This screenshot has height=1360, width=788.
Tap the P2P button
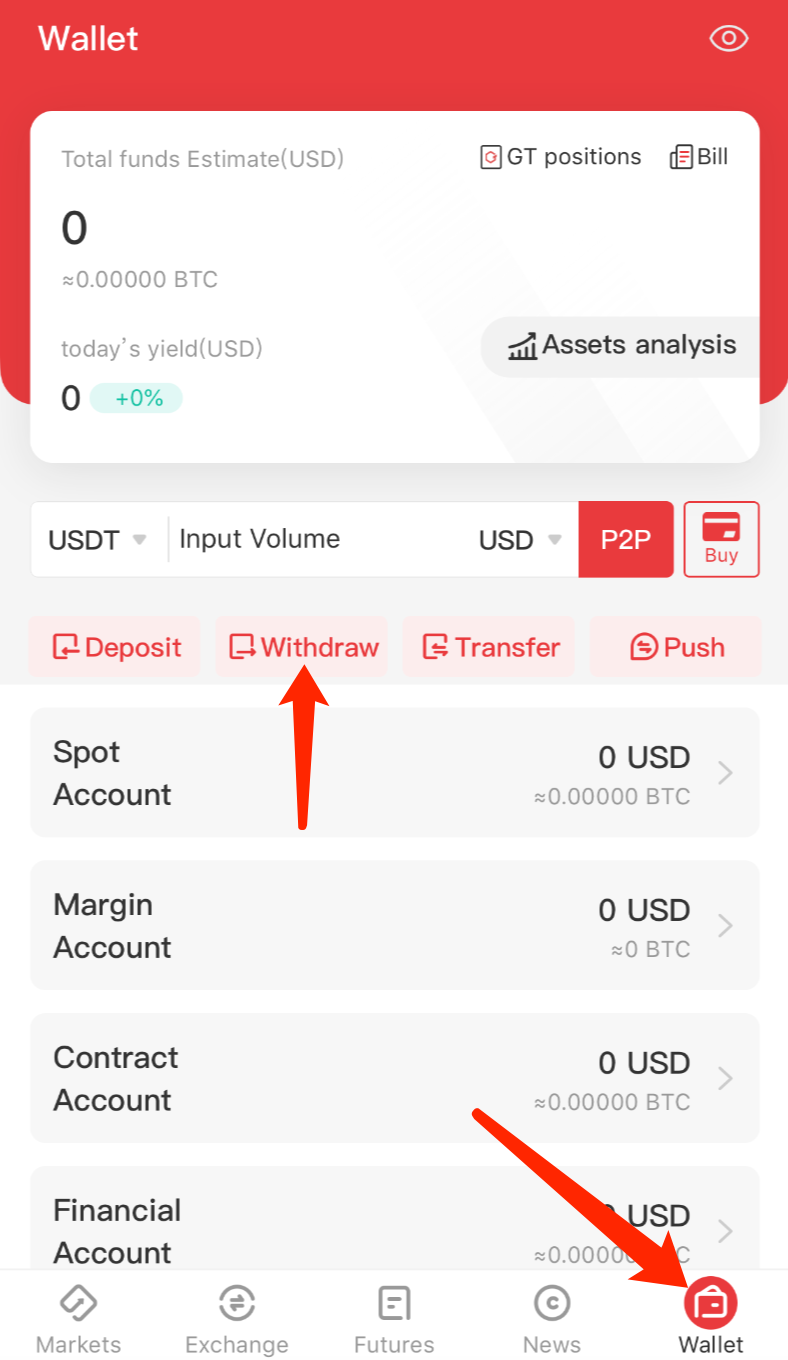point(626,540)
